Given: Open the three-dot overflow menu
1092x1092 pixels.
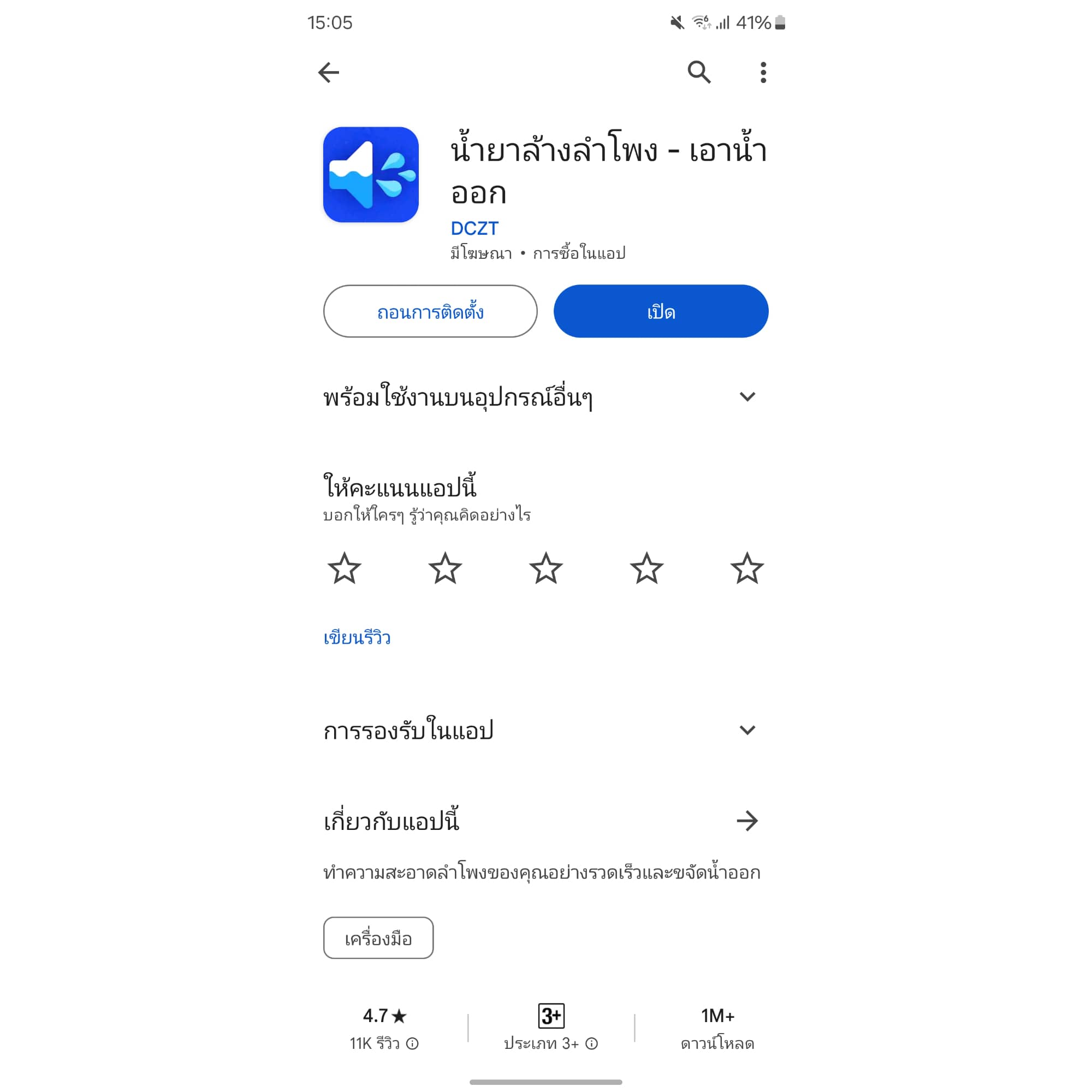Looking at the screenshot, I should pyautogui.click(x=763, y=73).
